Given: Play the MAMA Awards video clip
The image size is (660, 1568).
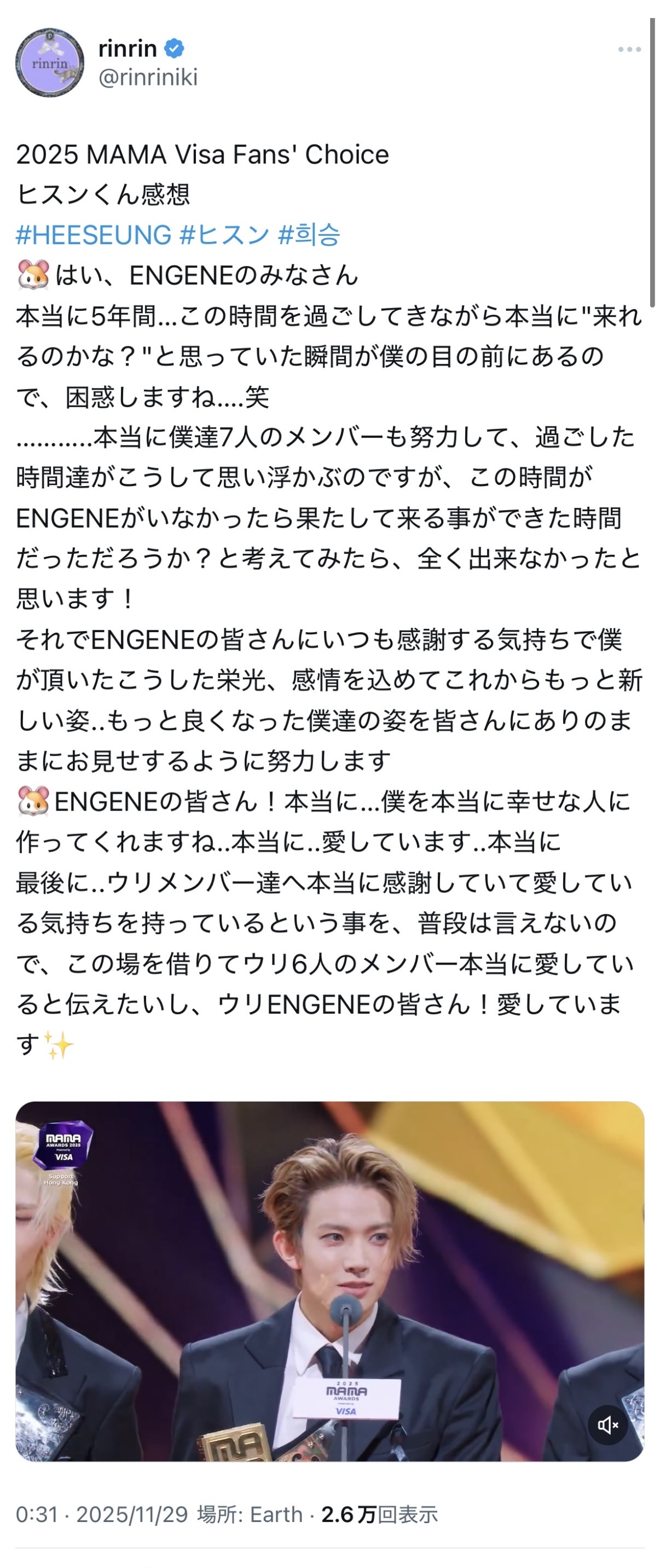Looking at the screenshot, I should tap(329, 1280).
